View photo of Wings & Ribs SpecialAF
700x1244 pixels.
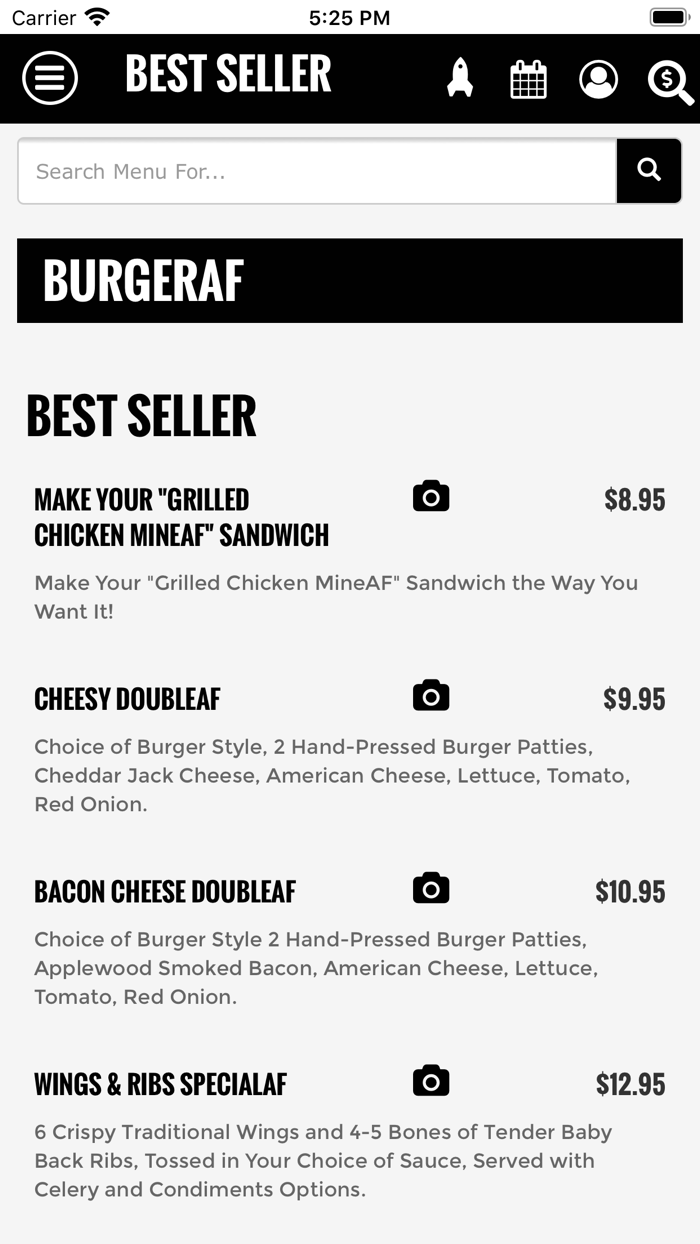(x=431, y=1082)
